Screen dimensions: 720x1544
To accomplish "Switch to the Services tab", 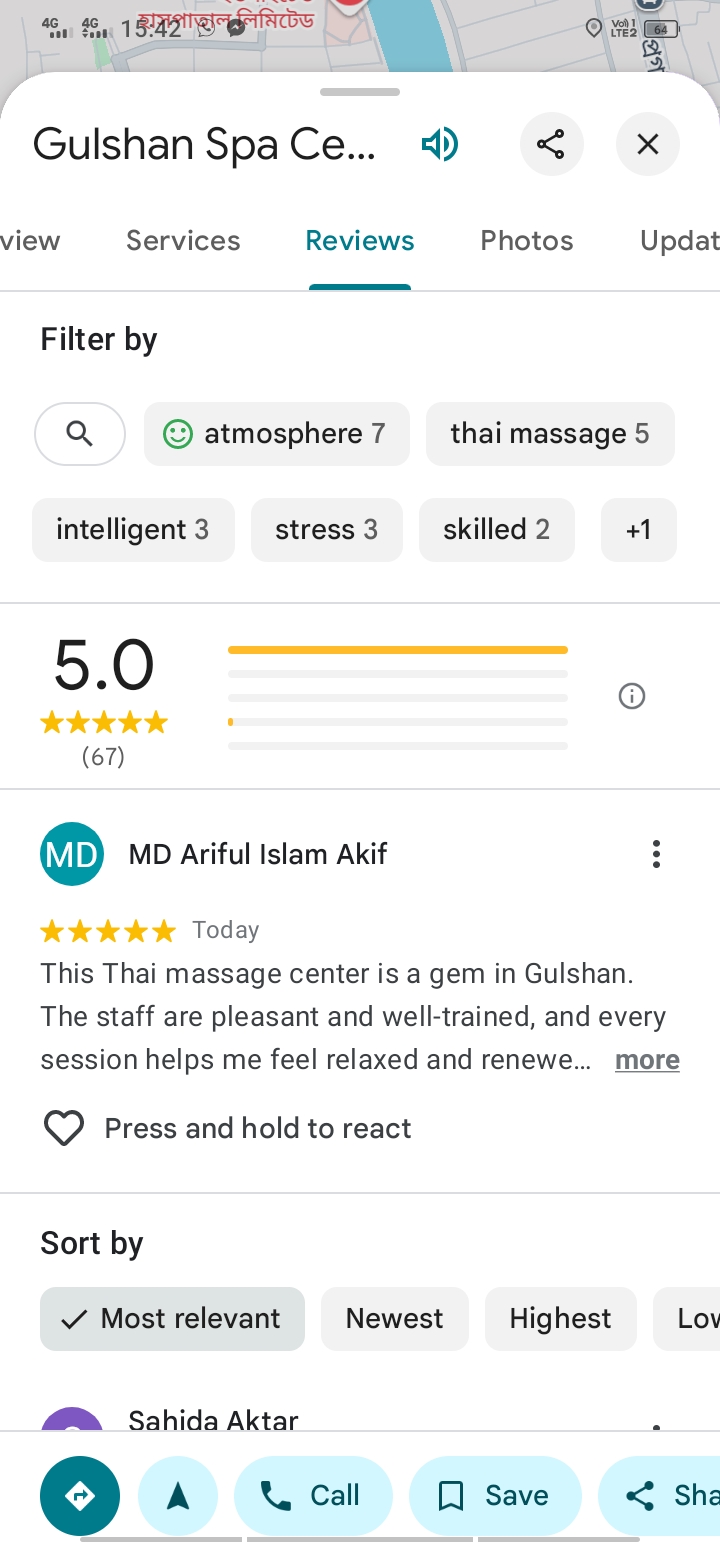I will coord(183,241).
